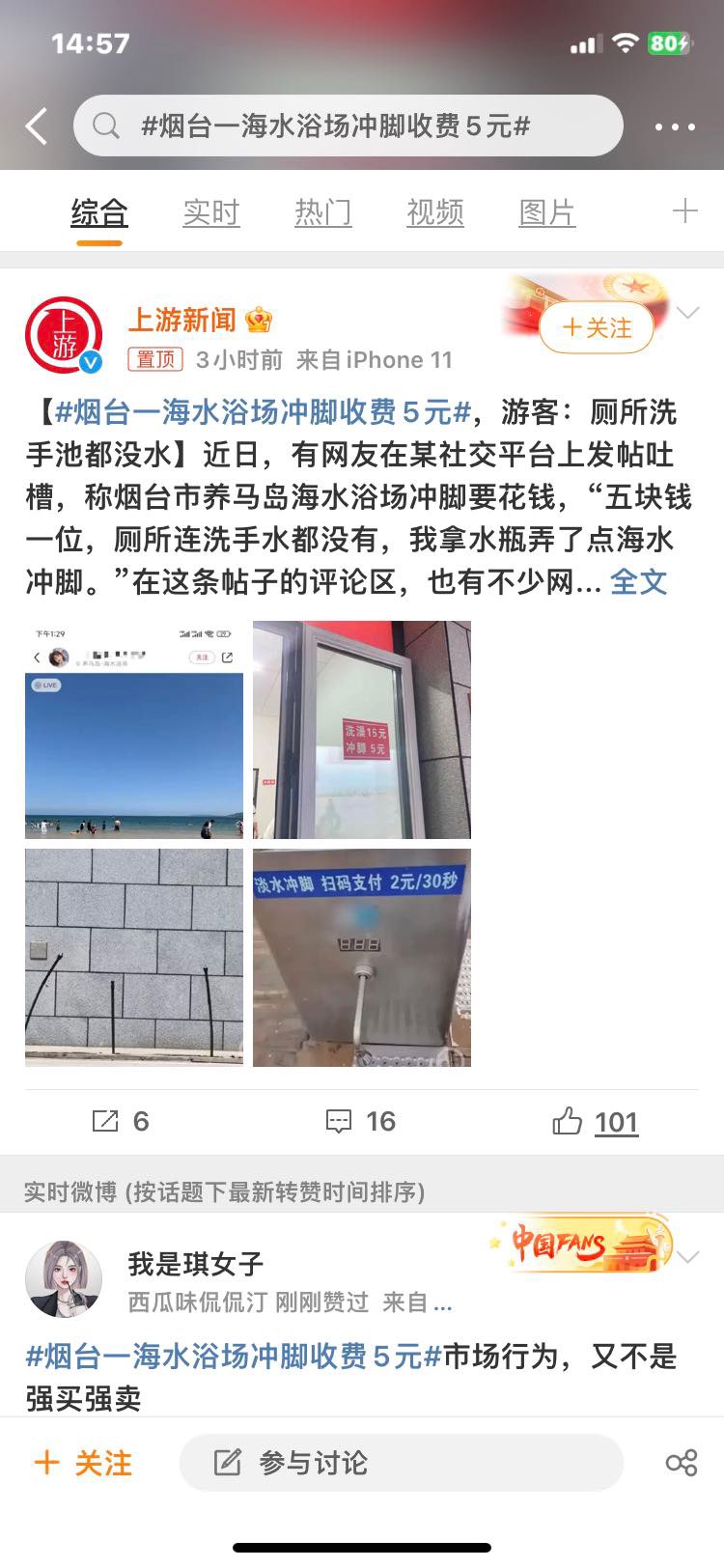Open the beach livestream screenshot image
The width and height of the screenshot is (724, 1568).
(x=134, y=730)
